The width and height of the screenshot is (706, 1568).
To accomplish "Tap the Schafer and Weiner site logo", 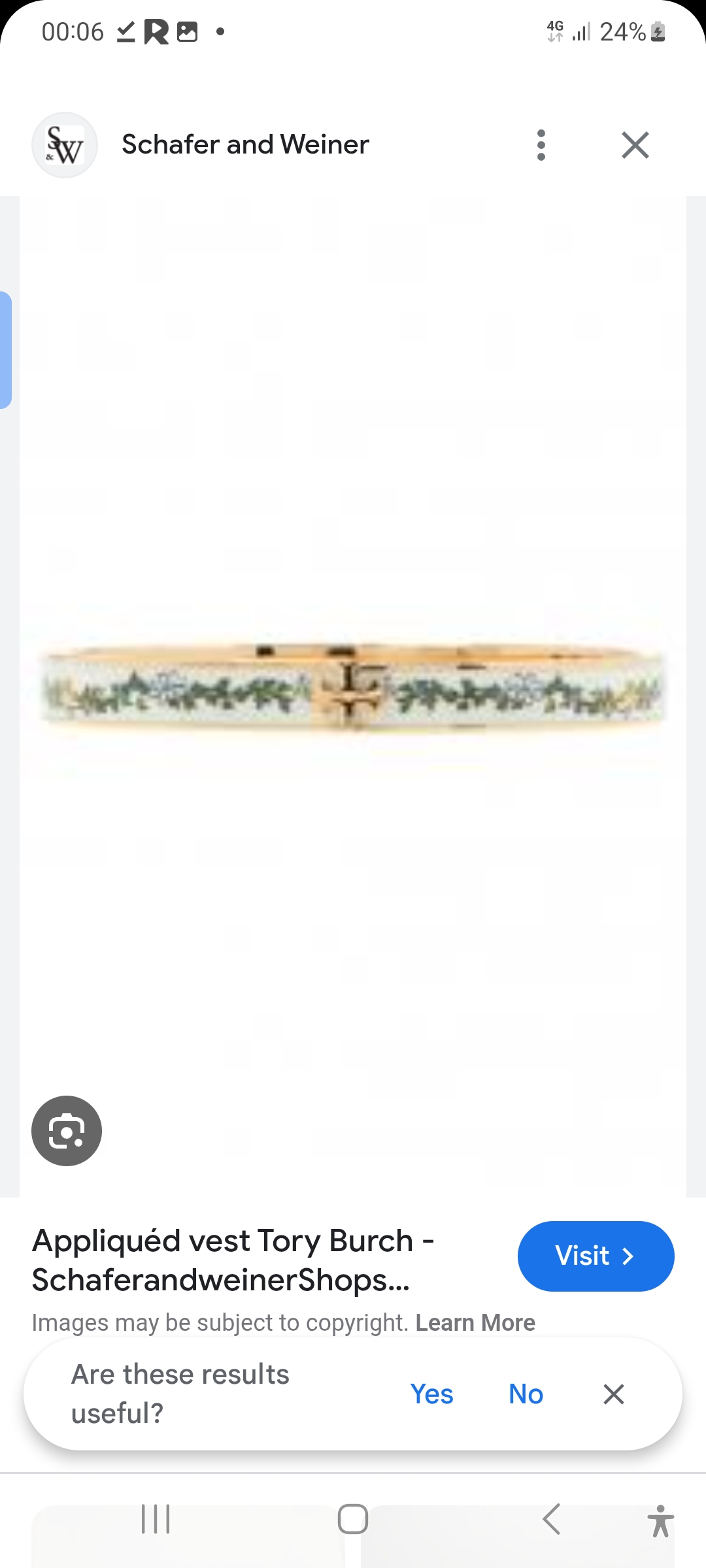I will click(x=64, y=144).
